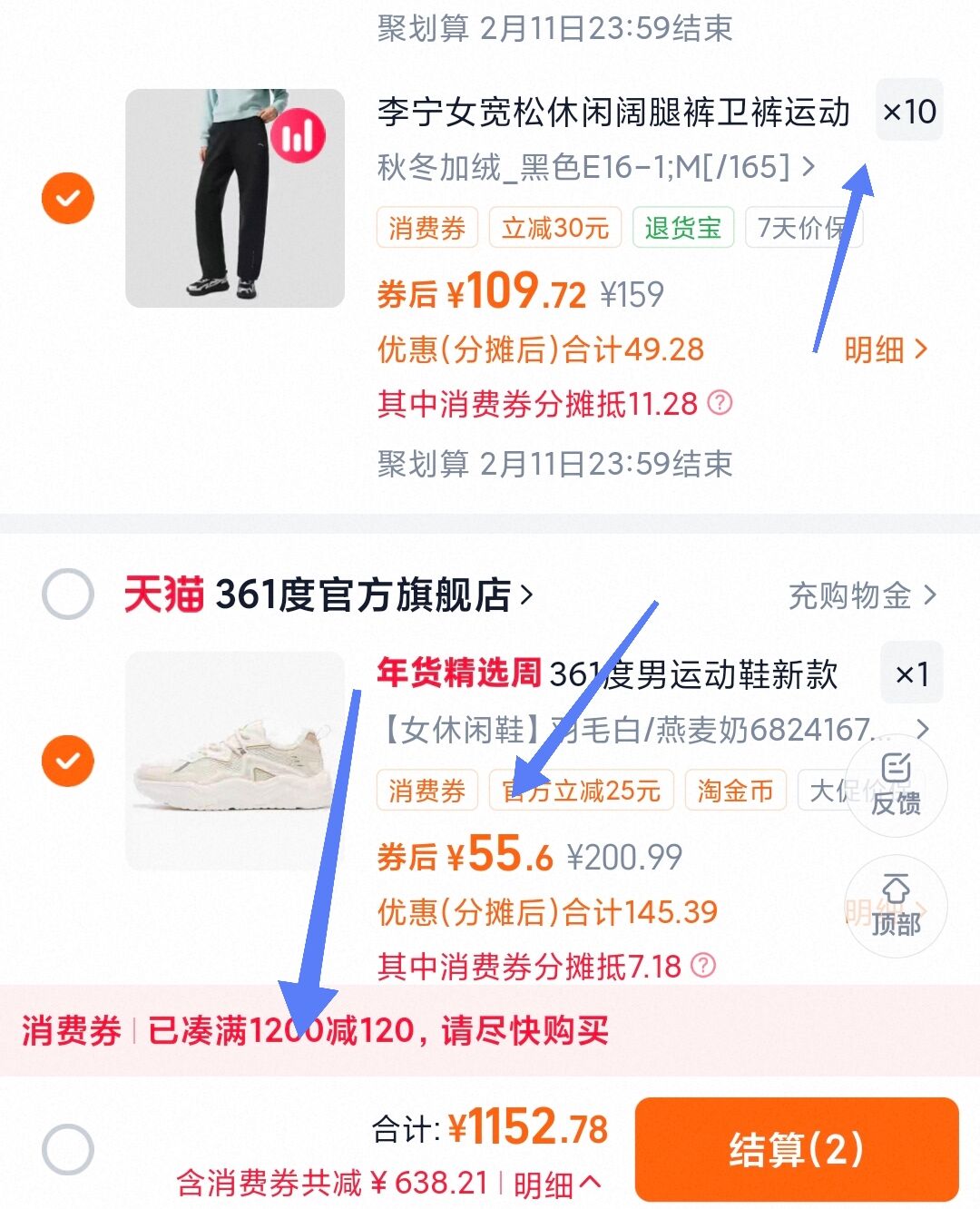
Task: Change quantity ×1 for 361度 sneakers
Action: click(x=911, y=674)
